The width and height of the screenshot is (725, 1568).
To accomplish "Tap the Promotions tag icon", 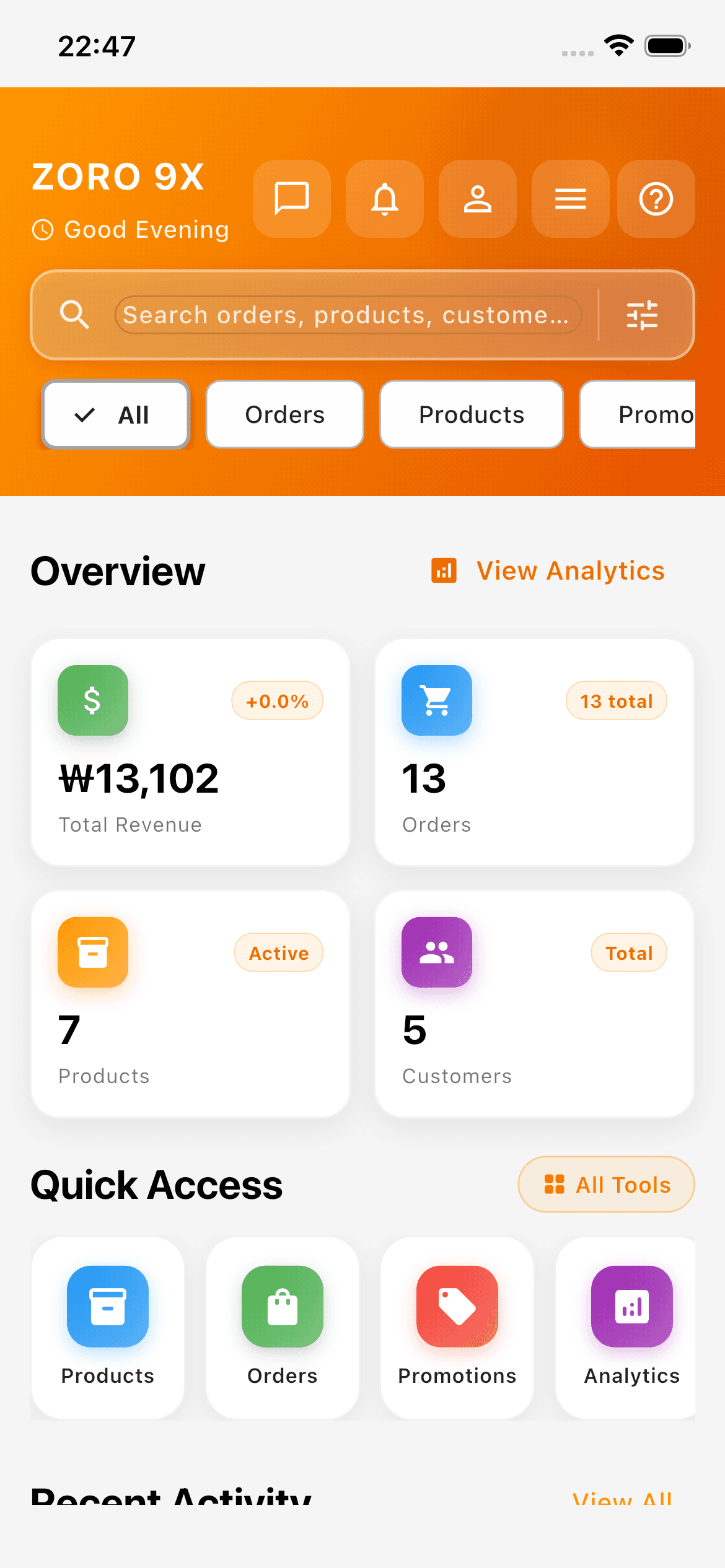I will coord(457,1307).
